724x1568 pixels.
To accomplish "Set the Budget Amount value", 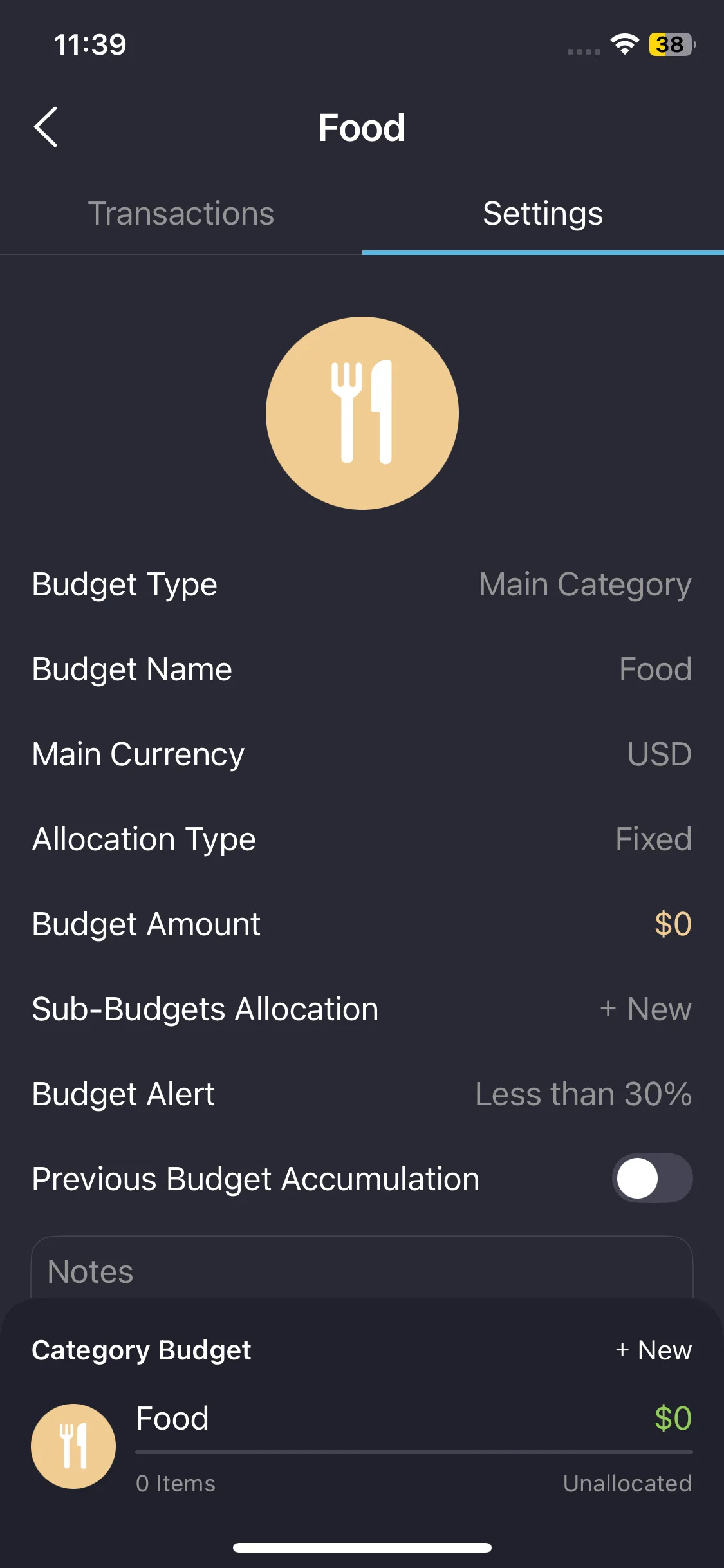I will tap(672, 924).
